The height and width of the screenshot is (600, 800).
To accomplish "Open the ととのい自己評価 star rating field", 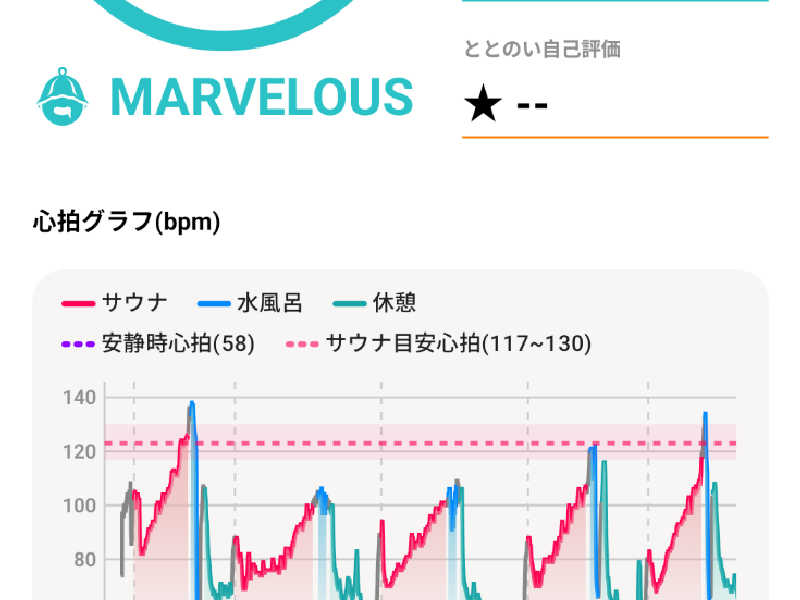I will 613,103.
